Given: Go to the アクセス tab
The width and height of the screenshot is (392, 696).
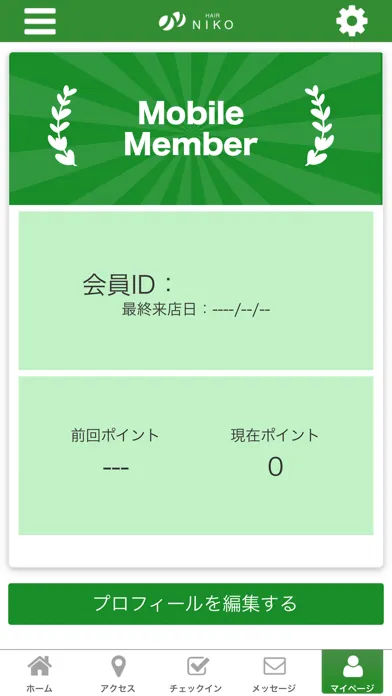Looking at the screenshot, I should (118, 672).
